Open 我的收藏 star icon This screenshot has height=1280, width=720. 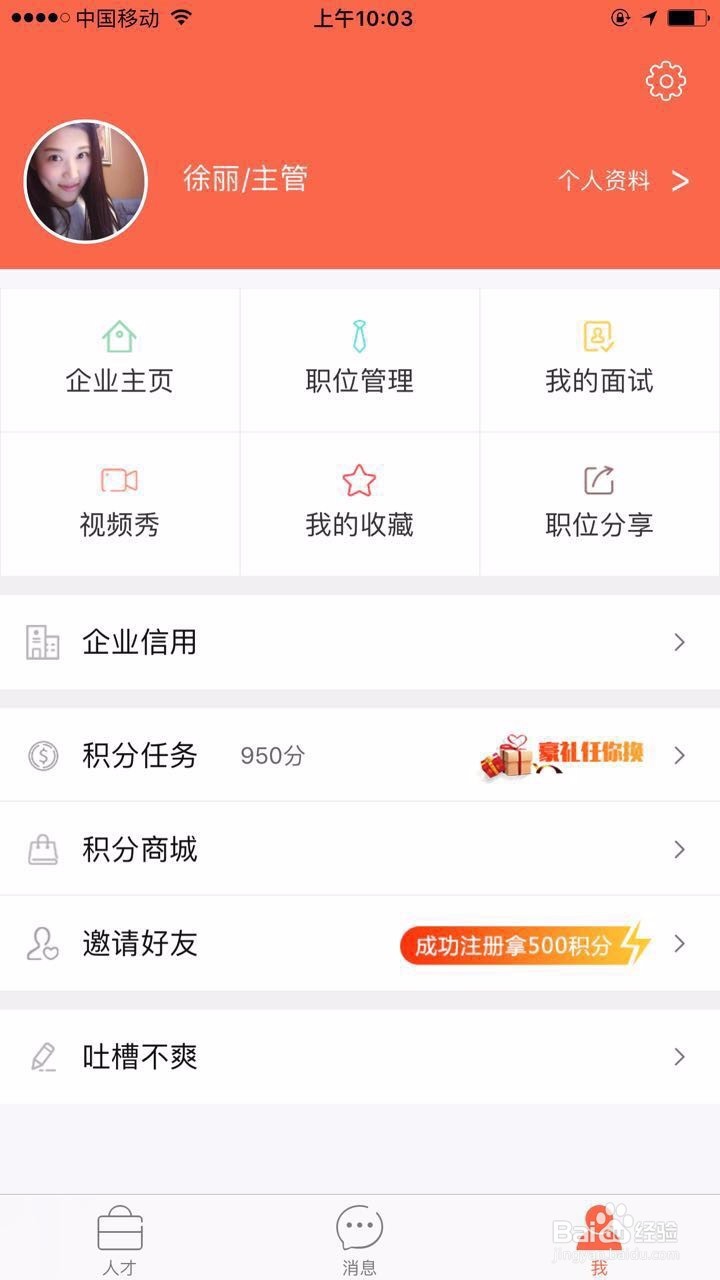(x=360, y=480)
